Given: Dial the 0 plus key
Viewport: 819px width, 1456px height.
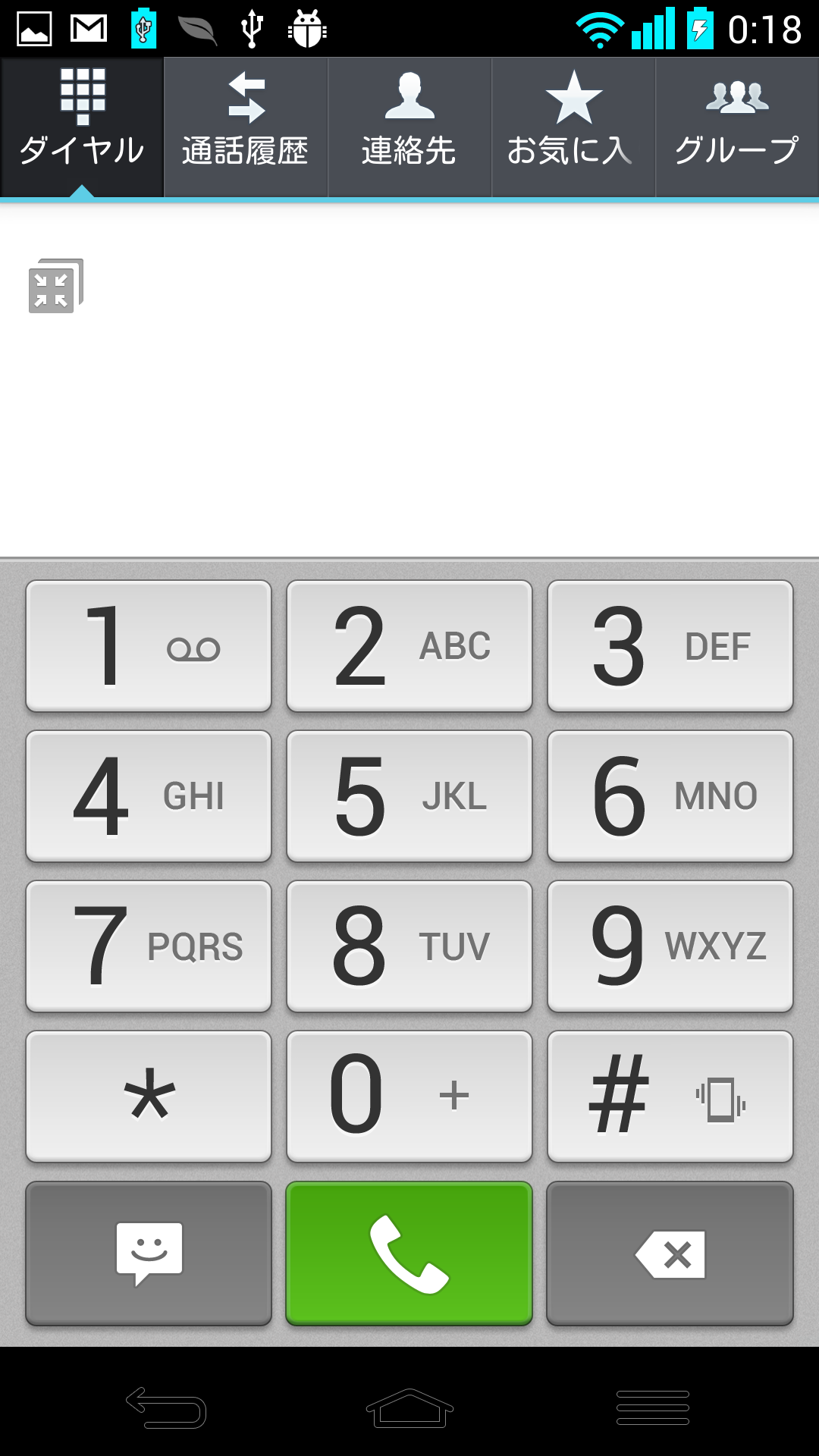Looking at the screenshot, I should tap(409, 1097).
